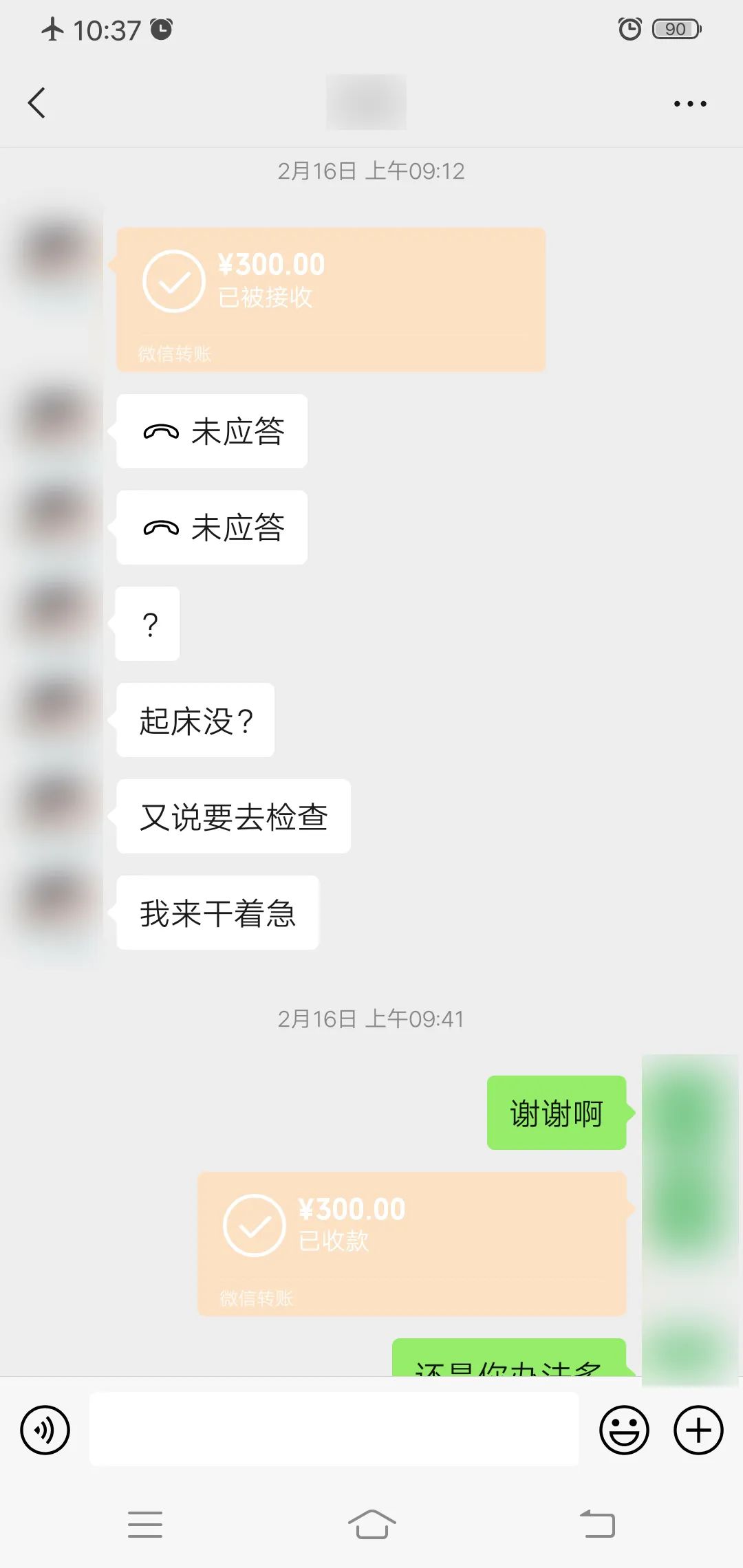Tap the system home button
The image size is (743, 1568).
tap(371, 1524)
